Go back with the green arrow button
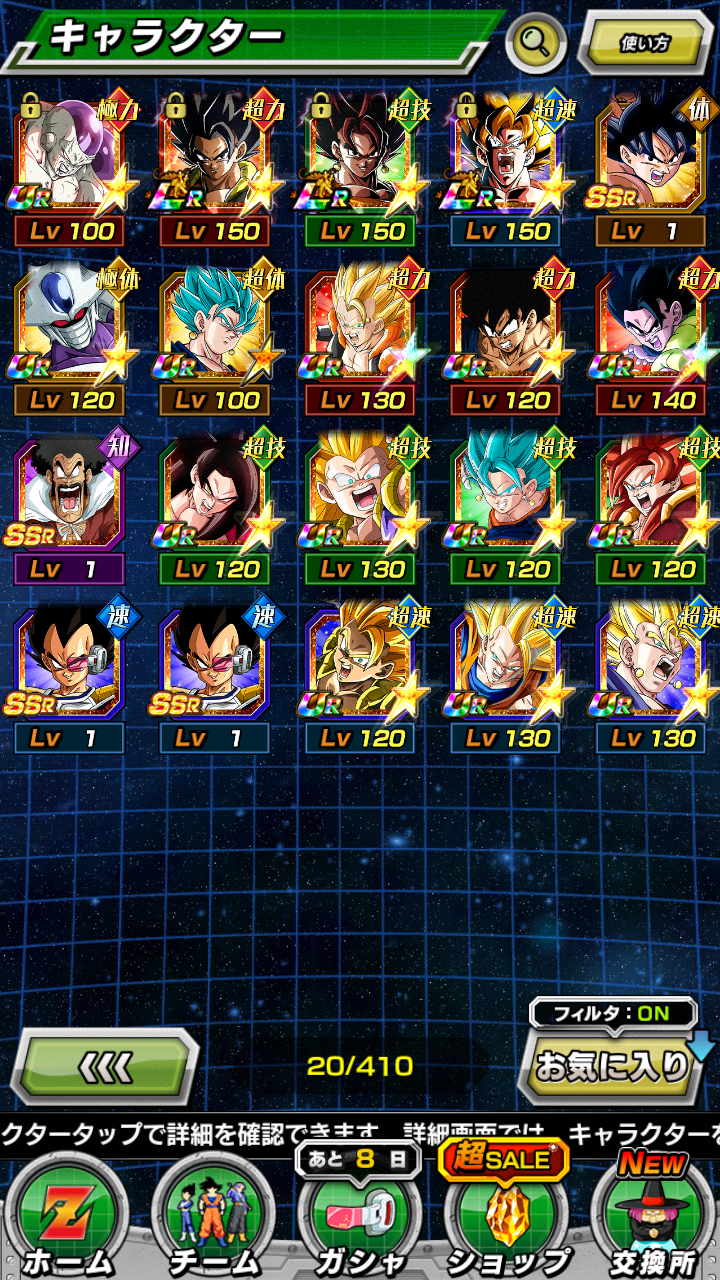The width and height of the screenshot is (720, 1280). [x=104, y=1066]
